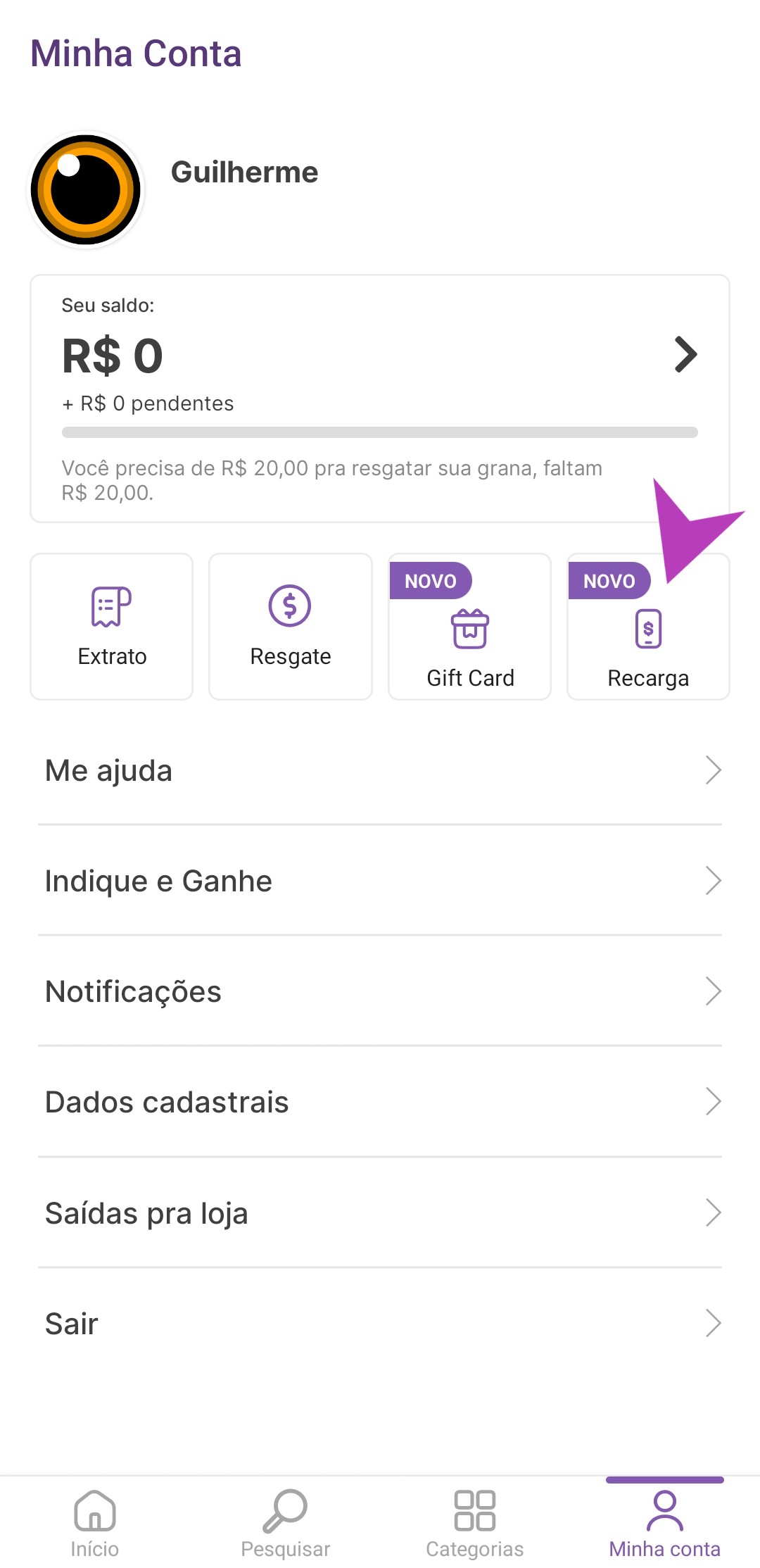The height and width of the screenshot is (1568, 760).
Task: Select Sair to log out
Action: [x=380, y=1323]
